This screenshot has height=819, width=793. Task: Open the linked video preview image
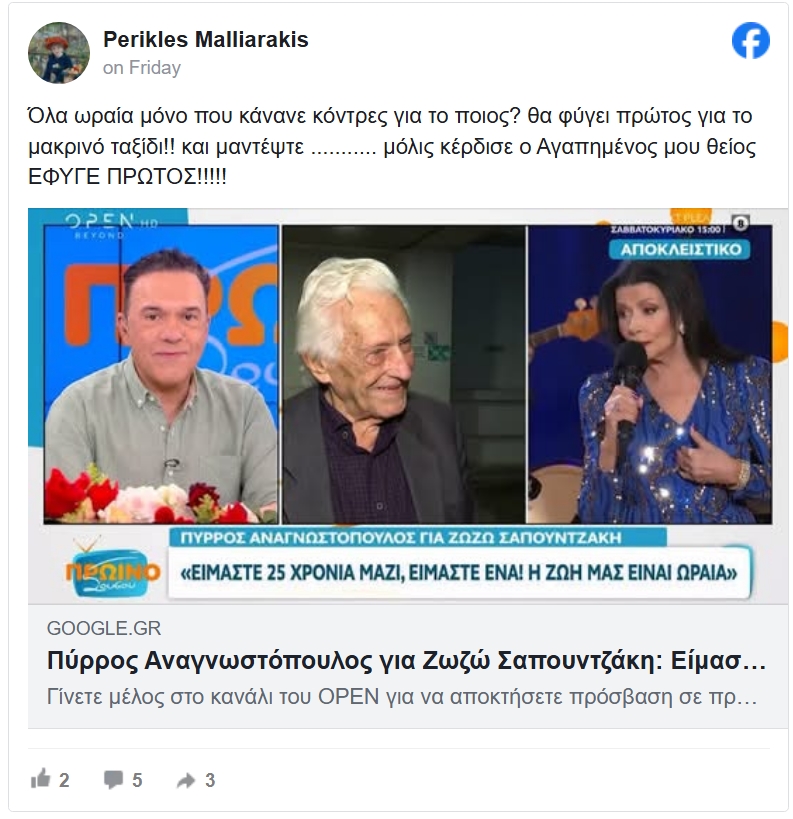(x=408, y=405)
